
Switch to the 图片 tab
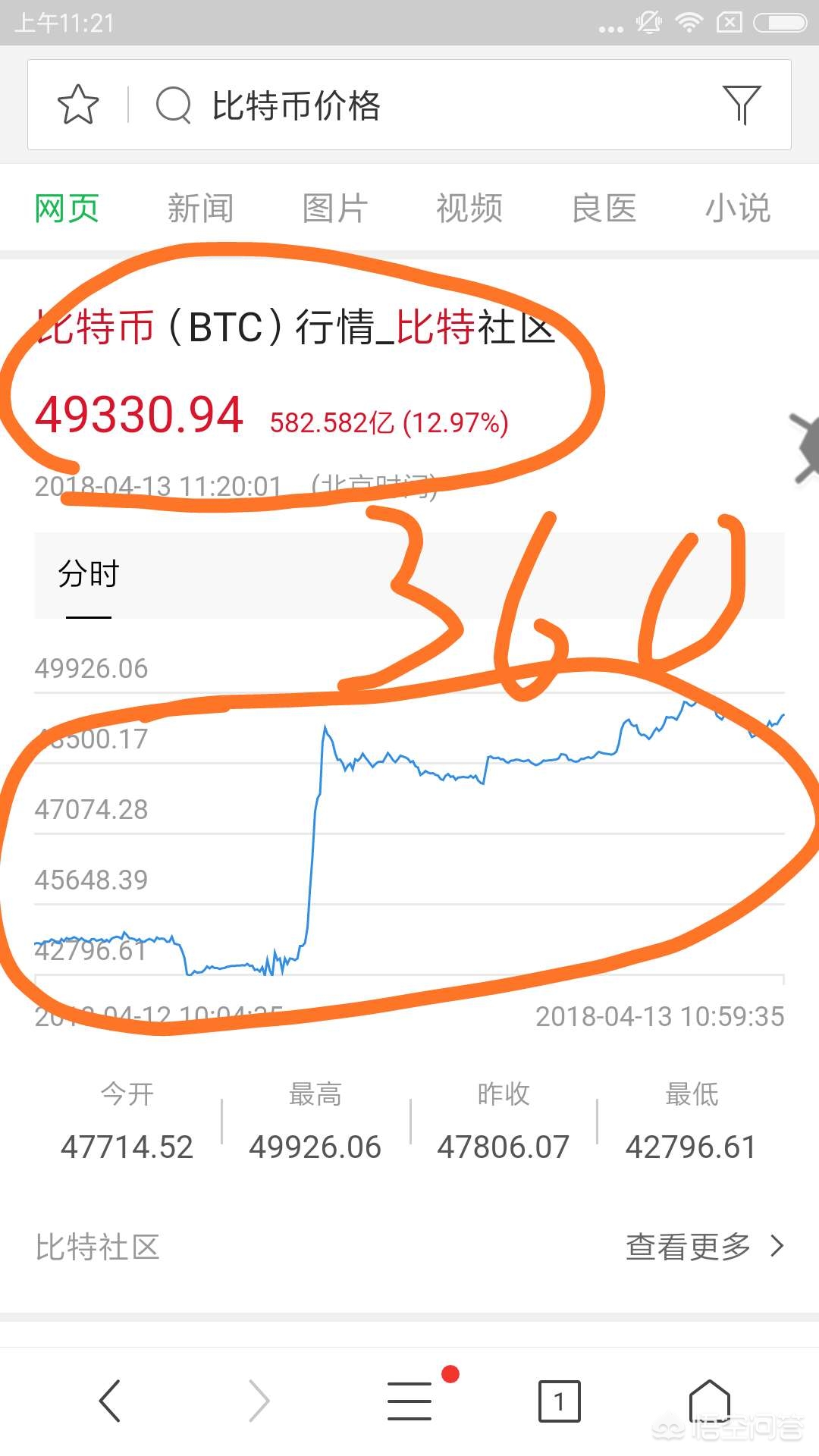click(334, 209)
